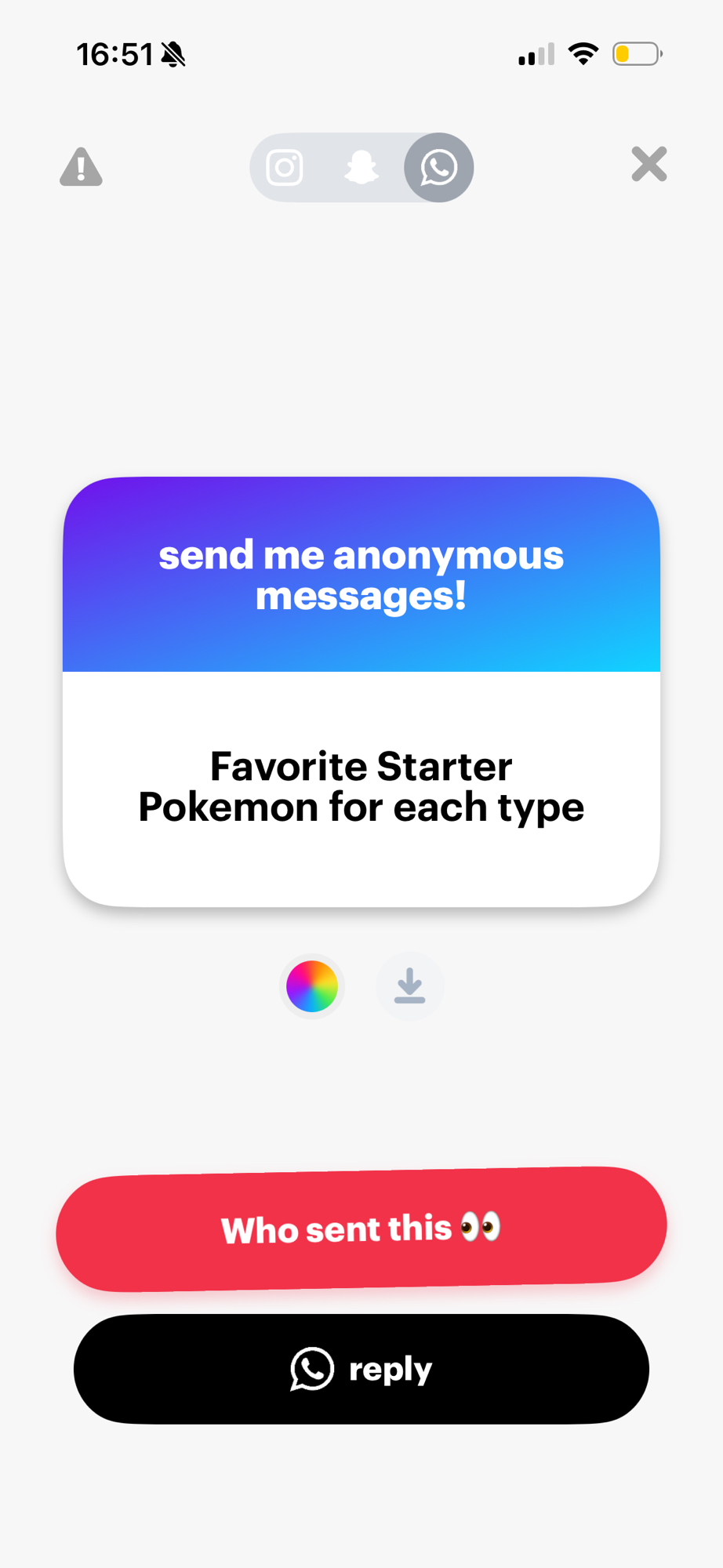Viewport: 723px width, 1568px height.
Task: Report this message via warning icon
Action: [81, 167]
